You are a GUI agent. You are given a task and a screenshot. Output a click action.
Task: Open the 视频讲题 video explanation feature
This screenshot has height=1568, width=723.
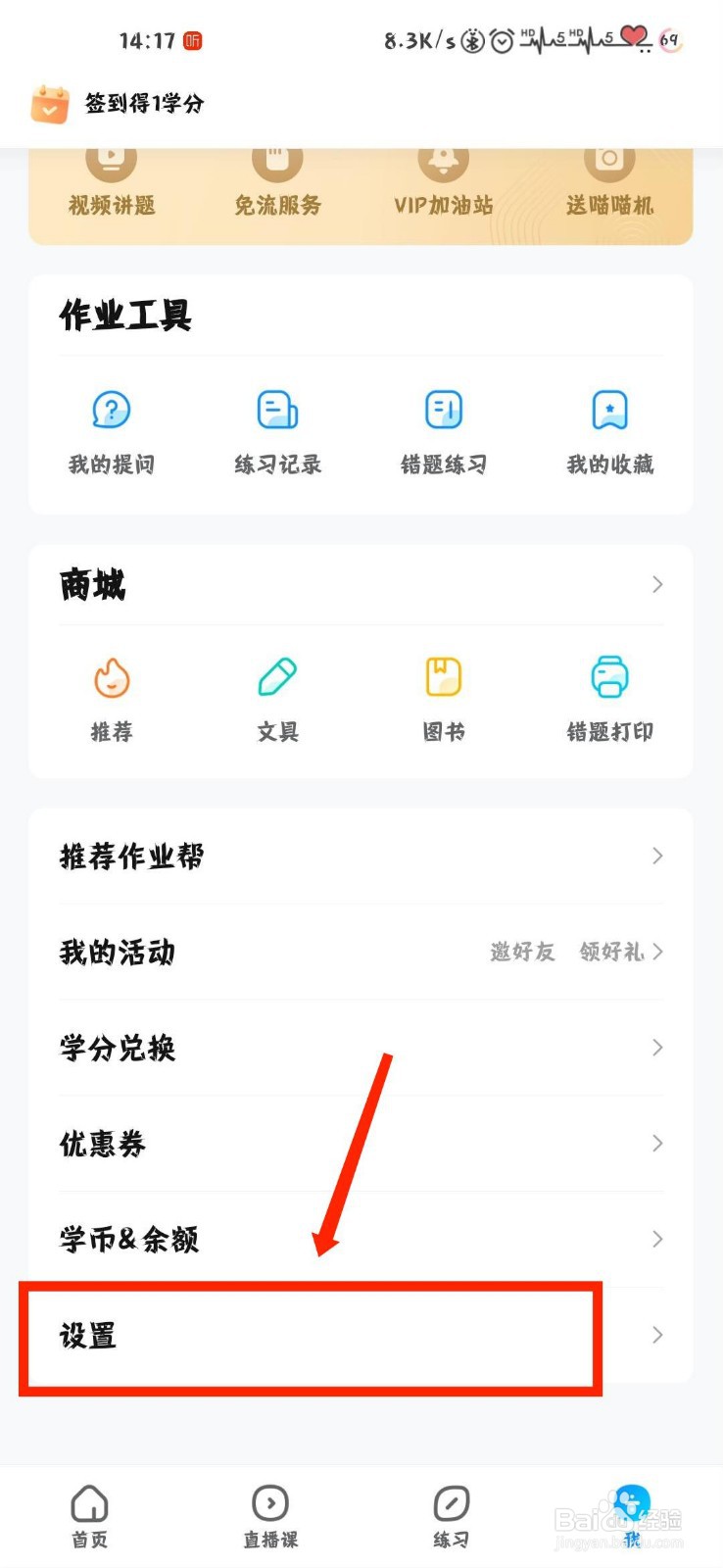click(110, 181)
